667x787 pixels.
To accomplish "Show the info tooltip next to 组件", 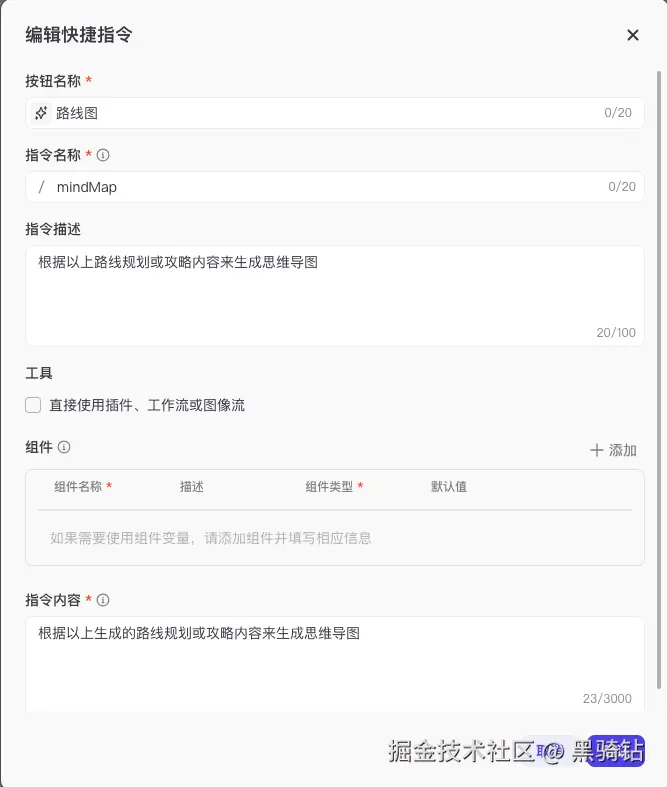I will [64, 447].
